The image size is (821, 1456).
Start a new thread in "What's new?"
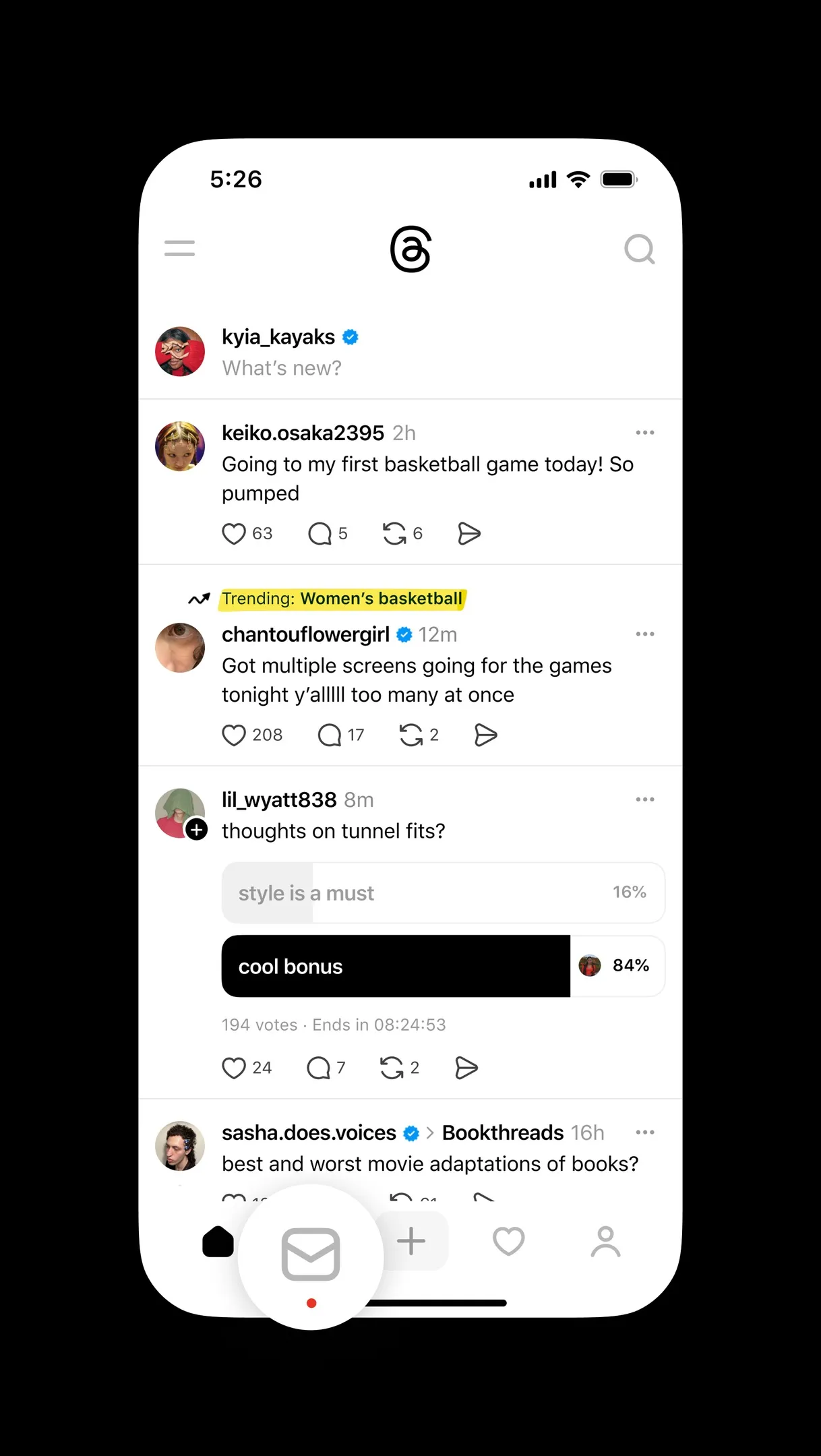[282, 368]
